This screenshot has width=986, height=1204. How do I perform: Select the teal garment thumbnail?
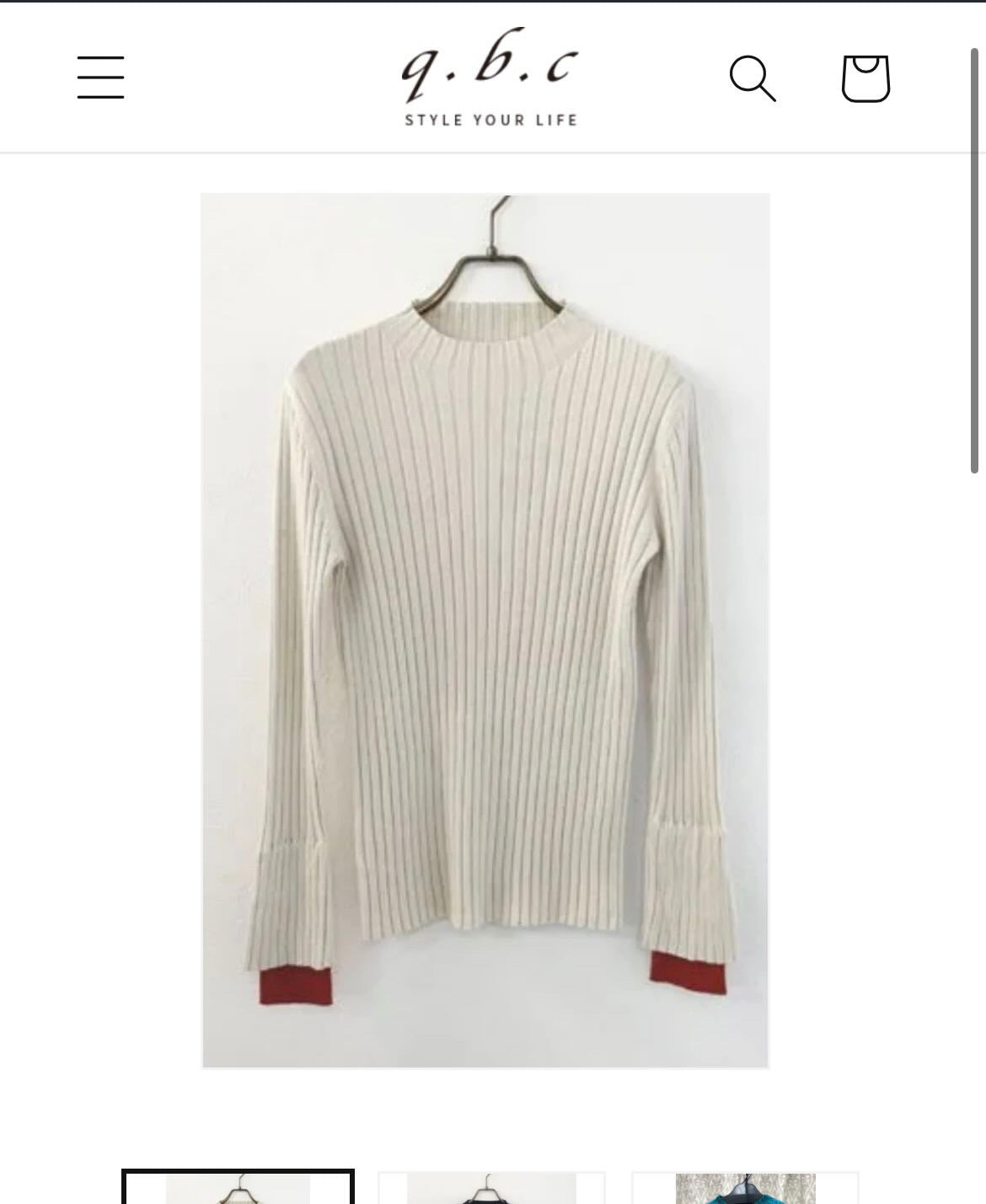[x=745, y=1188]
